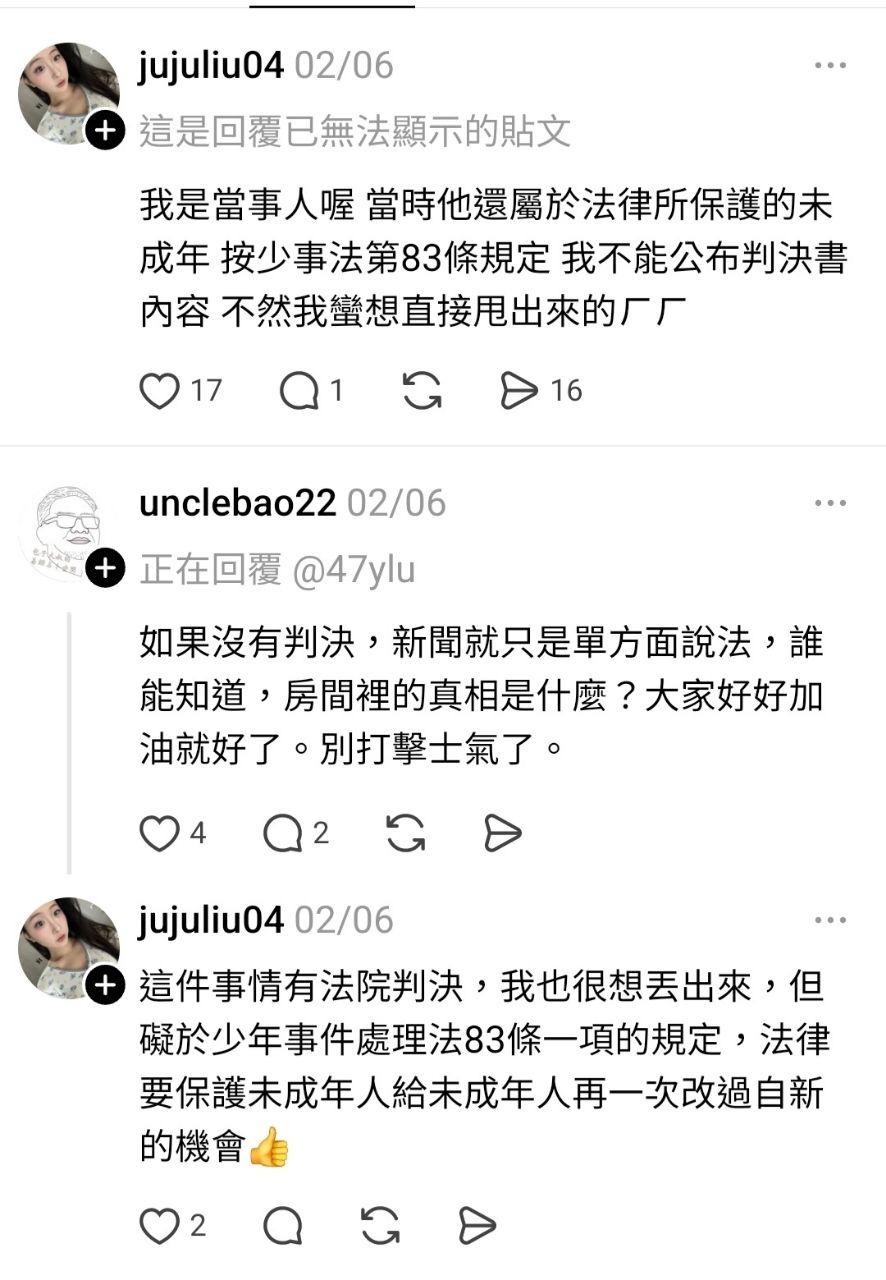Share unclebao22's reply
Viewport: 886px width, 1280px height.
click(x=503, y=833)
